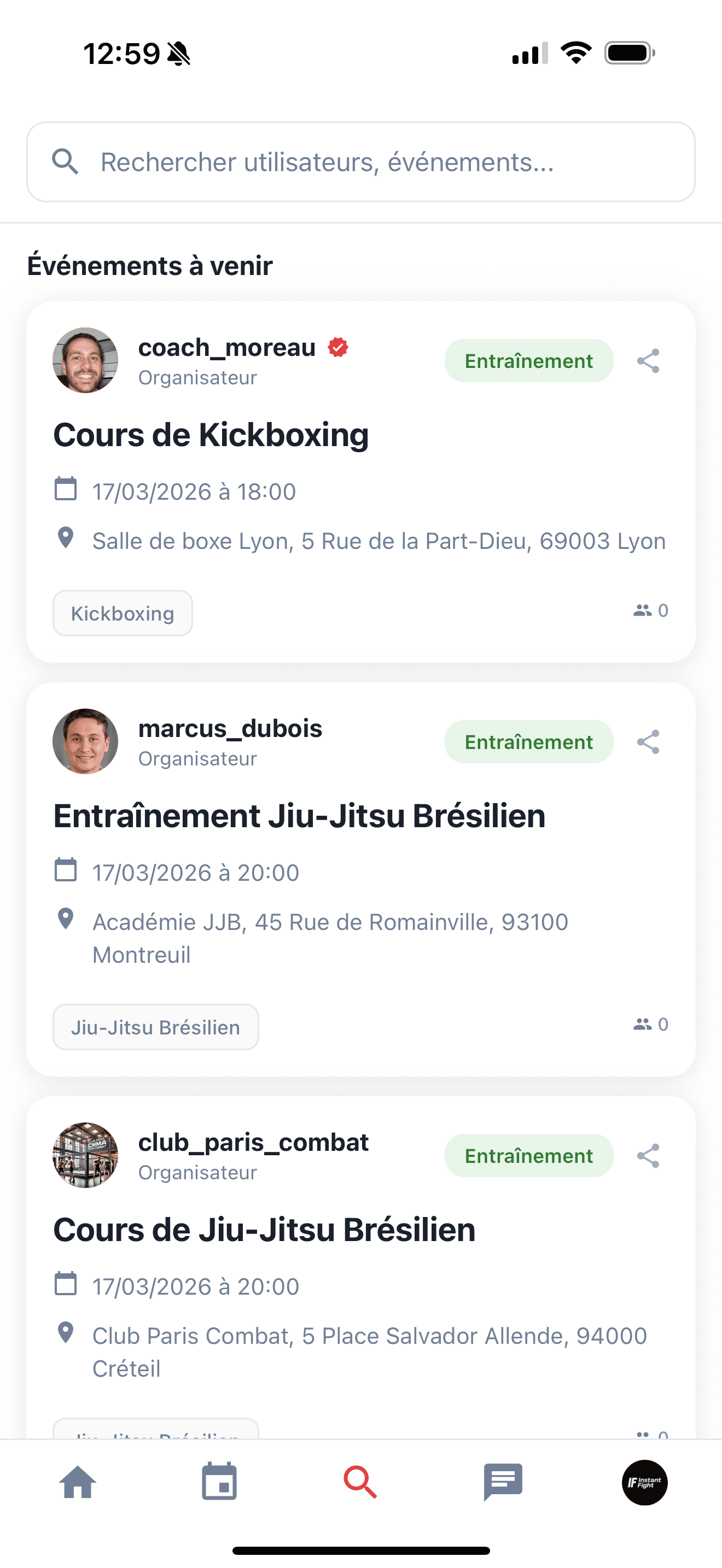Image resolution: width=722 pixels, height=1568 pixels.
Task: Share the Cours de Kickboxing event
Action: (648, 360)
